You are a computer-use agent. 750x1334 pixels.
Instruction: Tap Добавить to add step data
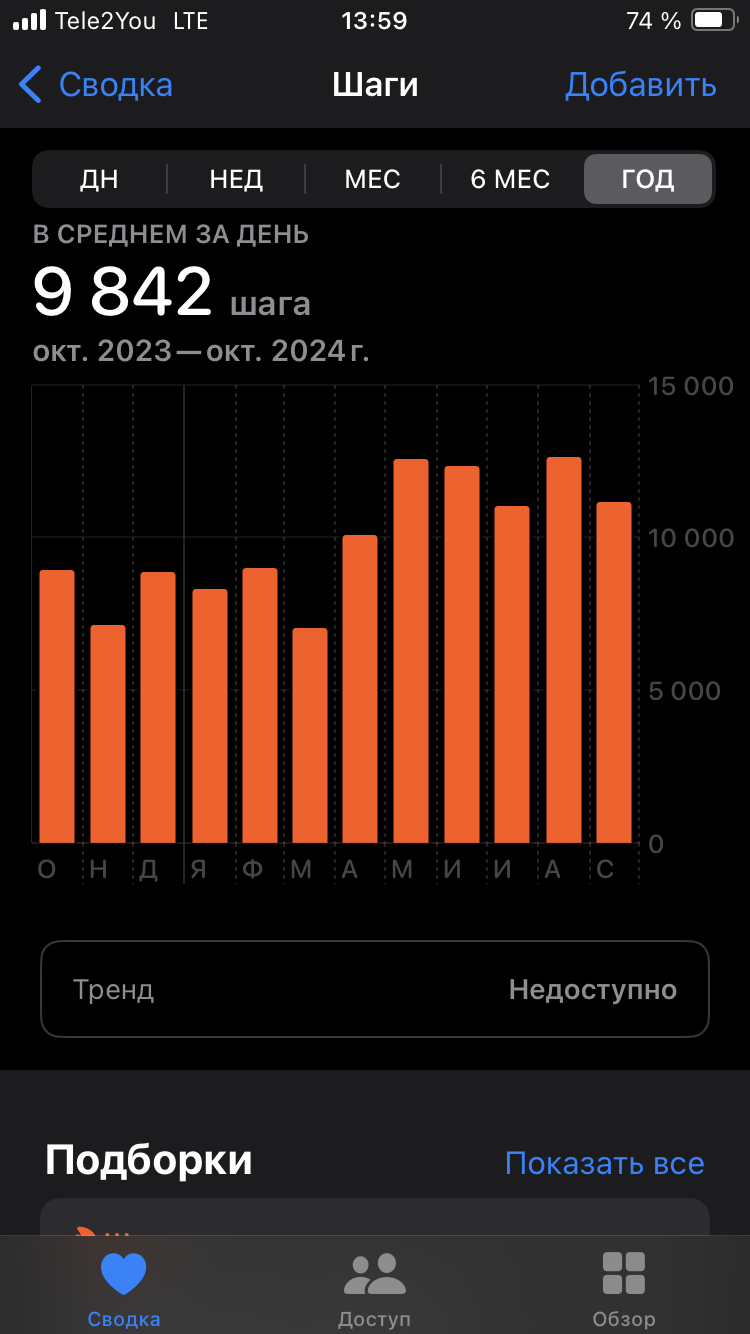(x=640, y=85)
